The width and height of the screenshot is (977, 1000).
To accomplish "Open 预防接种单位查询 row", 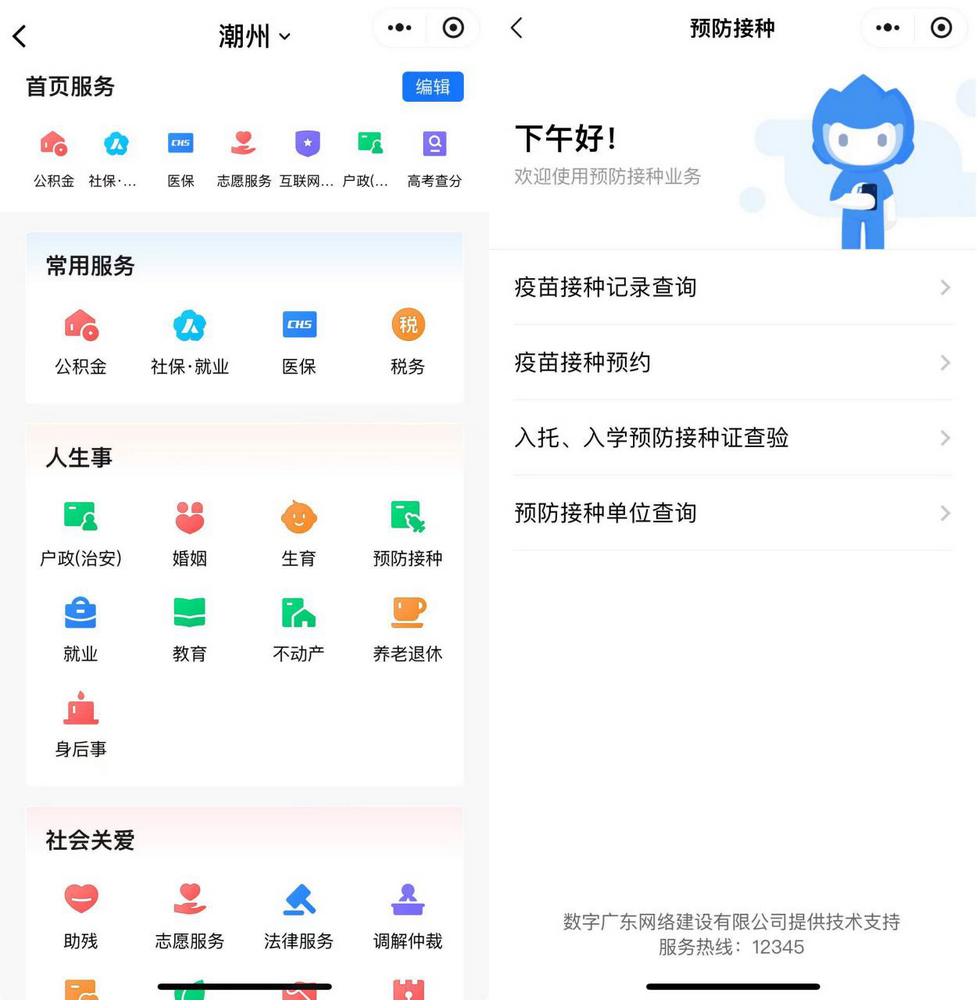I will pyautogui.click(x=732, y=513).
